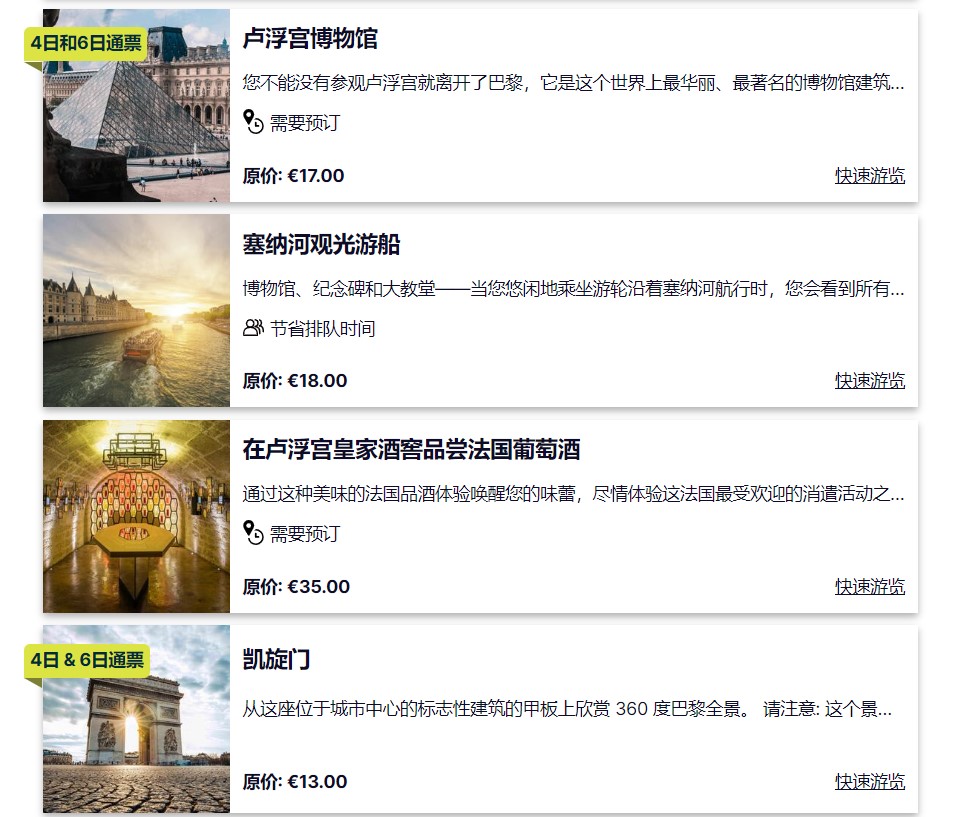Viewport: 967px width, 817px height.
Task: Tap 快速游览 link for 卢浮宫博物馆
Action: [x=869, y=176]
